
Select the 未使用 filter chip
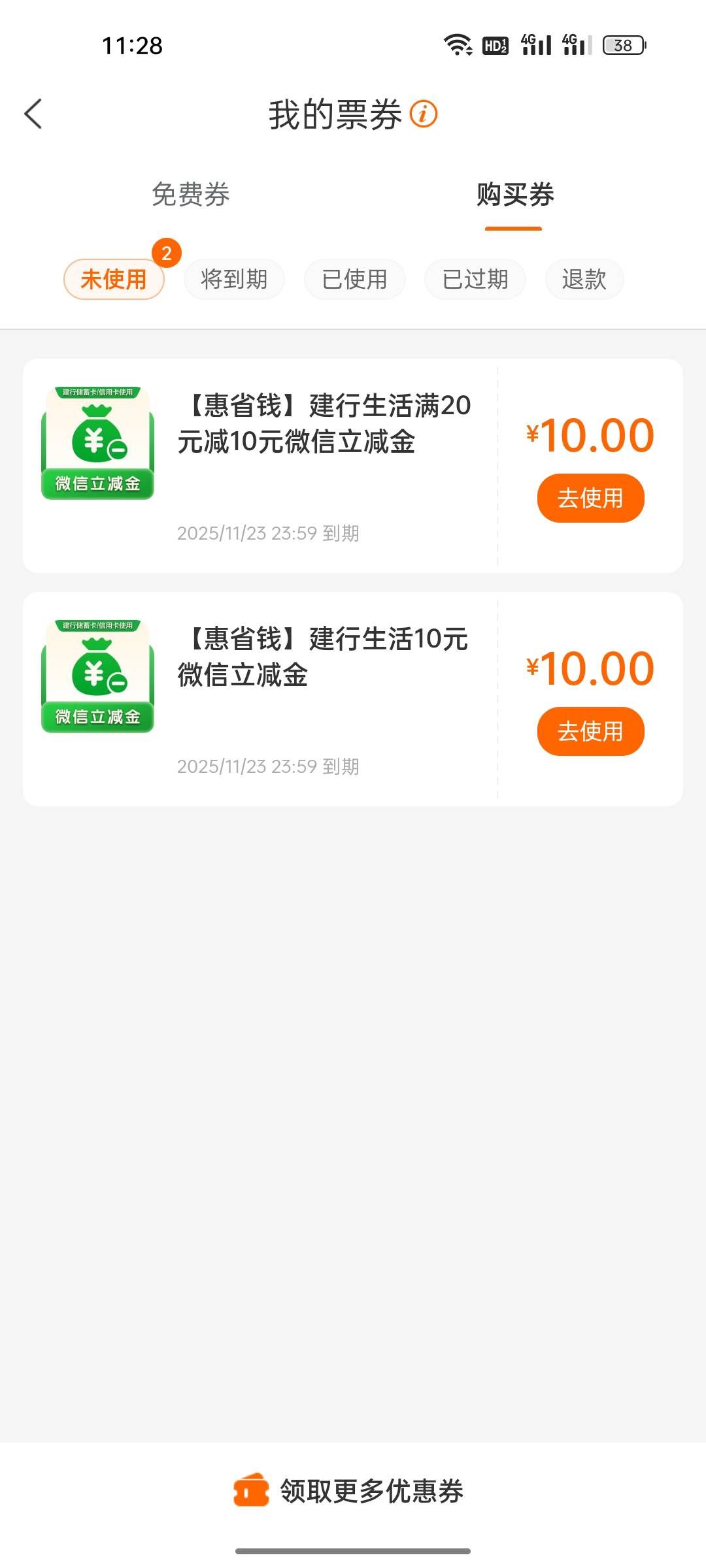point(114,280)
